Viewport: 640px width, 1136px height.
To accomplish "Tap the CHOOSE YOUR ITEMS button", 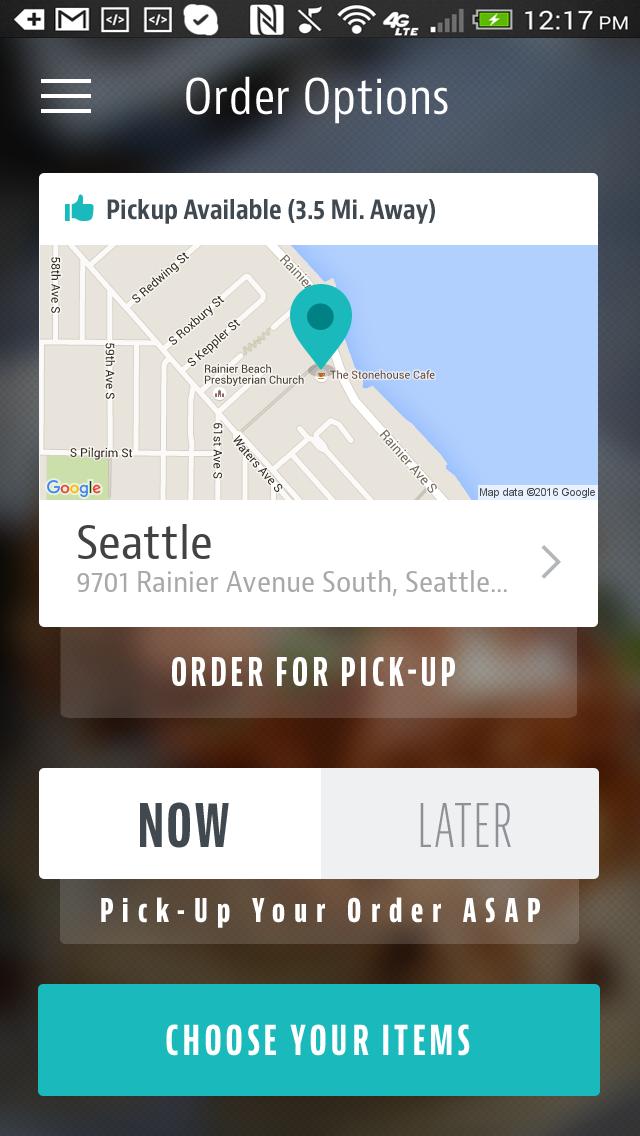I will 318,1040.
